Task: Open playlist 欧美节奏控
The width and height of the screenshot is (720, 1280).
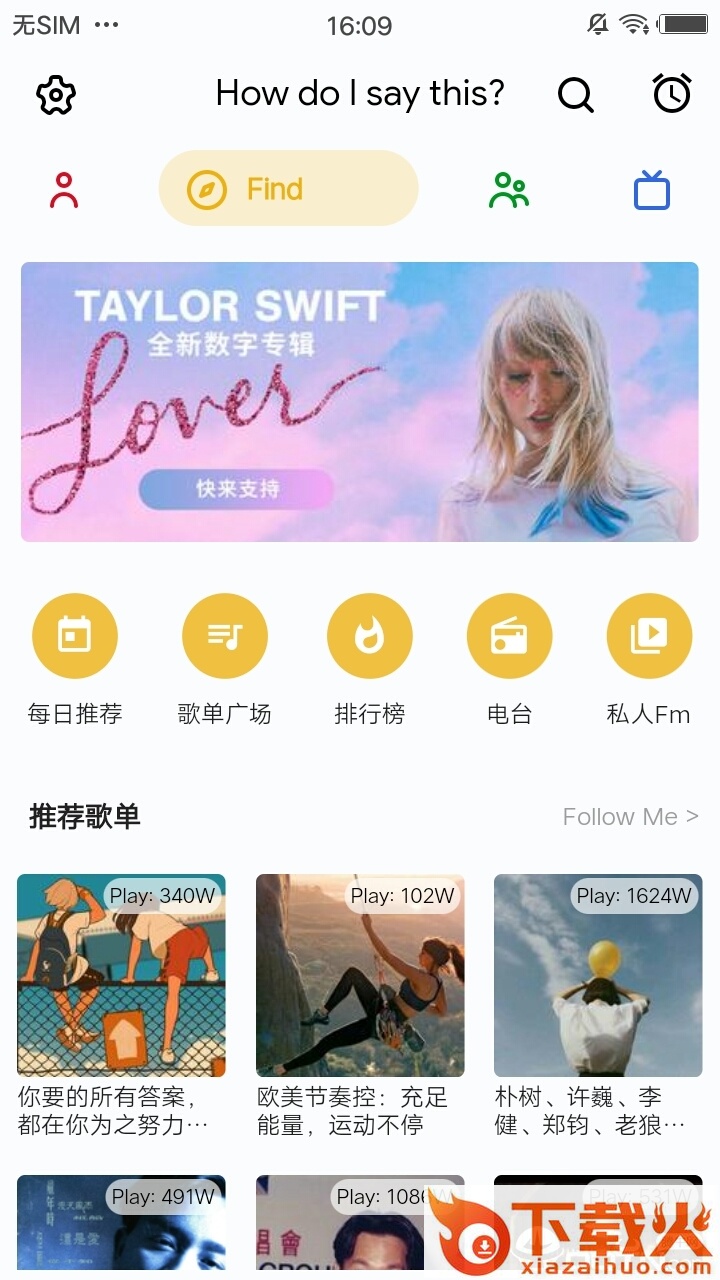Action: click(x=360, y=975)
